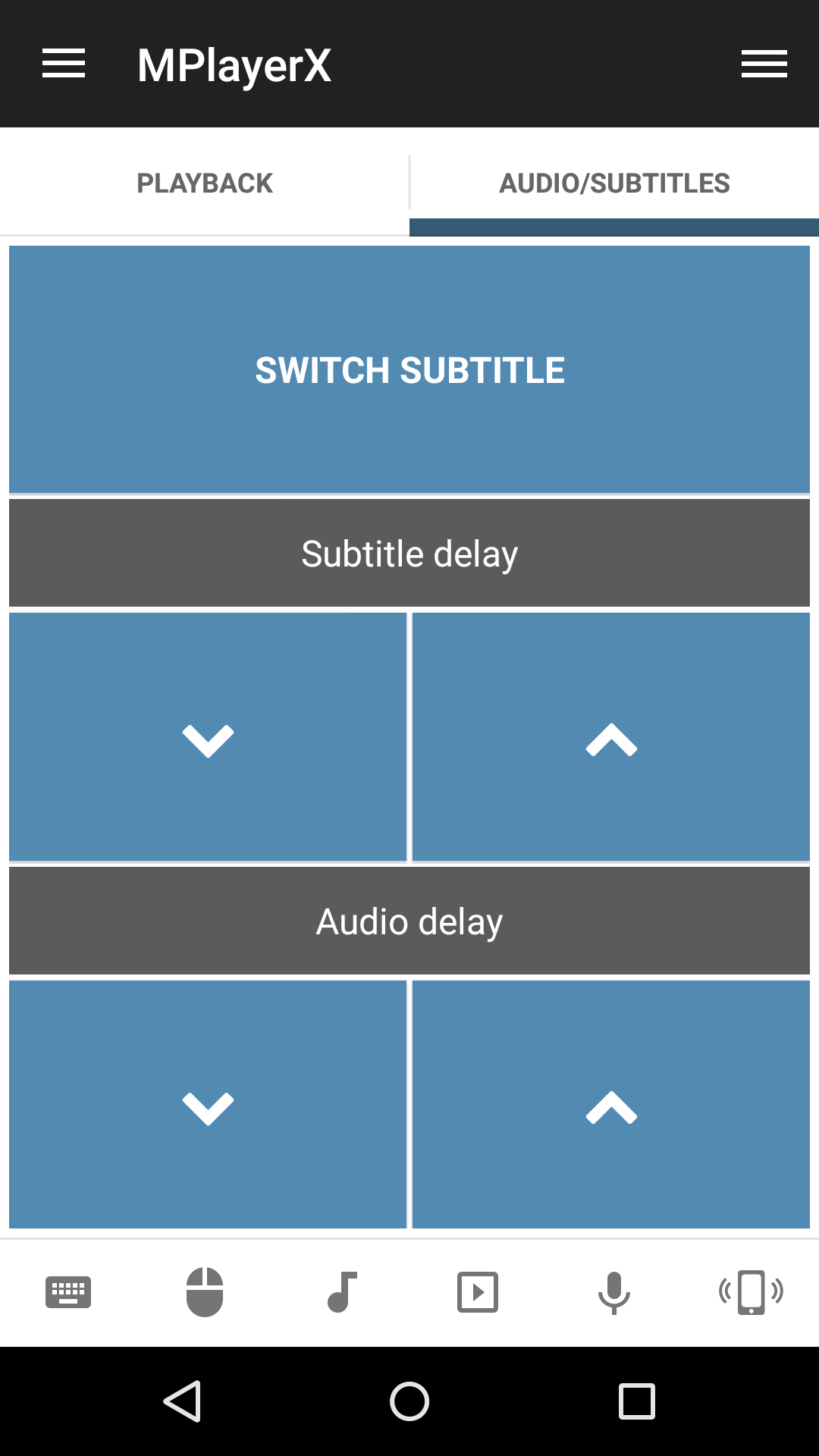Viewport: 819px width, 1456px height.
Task: Switch to the Playback tab
Action: (205, 183)
